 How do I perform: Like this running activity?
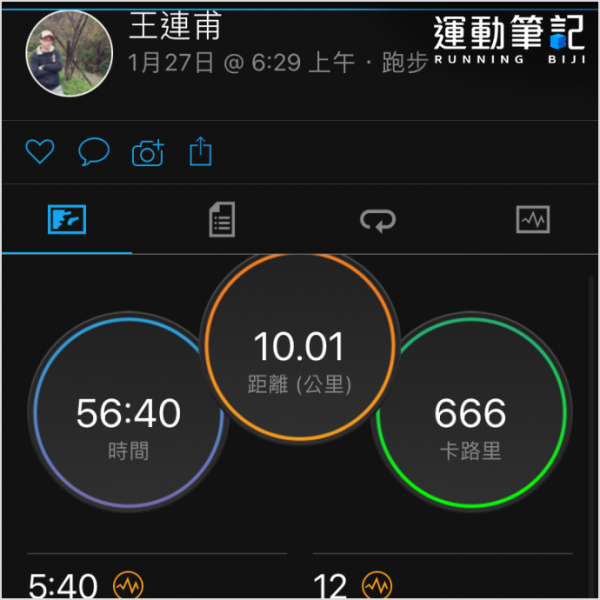pyautogui.click(x=39, y=152)
